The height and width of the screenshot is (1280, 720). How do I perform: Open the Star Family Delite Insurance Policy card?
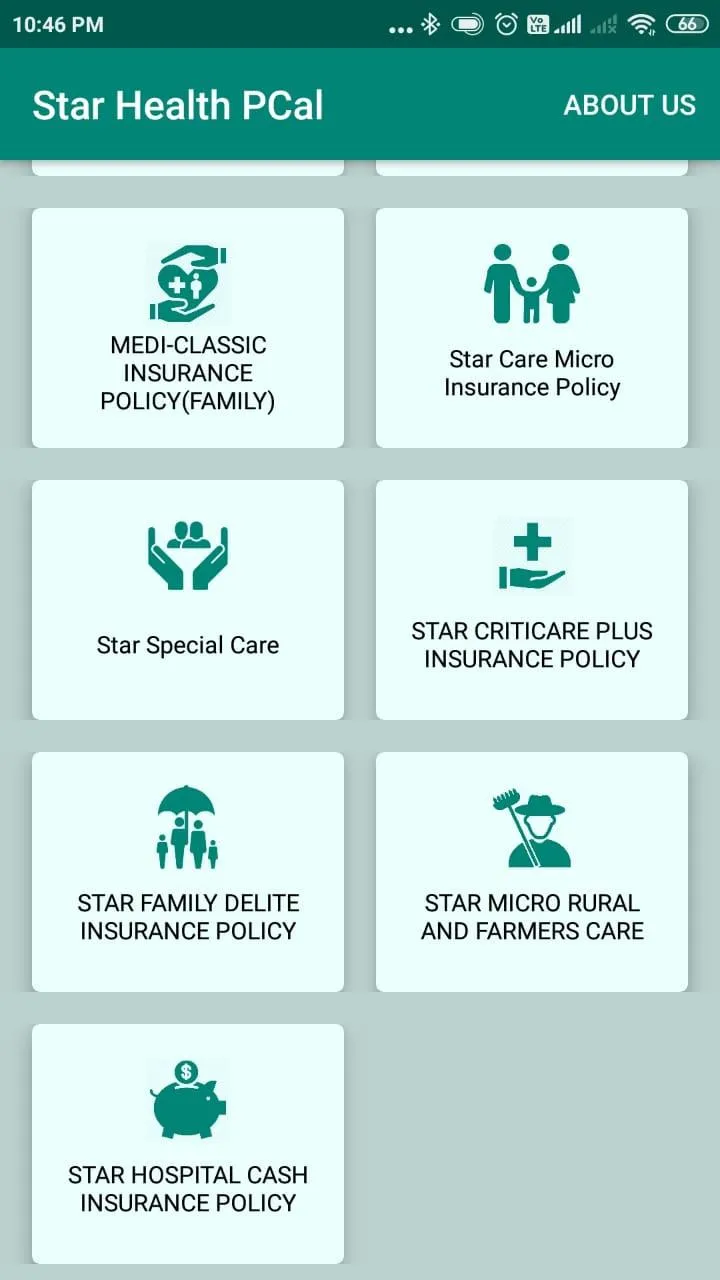188,871
